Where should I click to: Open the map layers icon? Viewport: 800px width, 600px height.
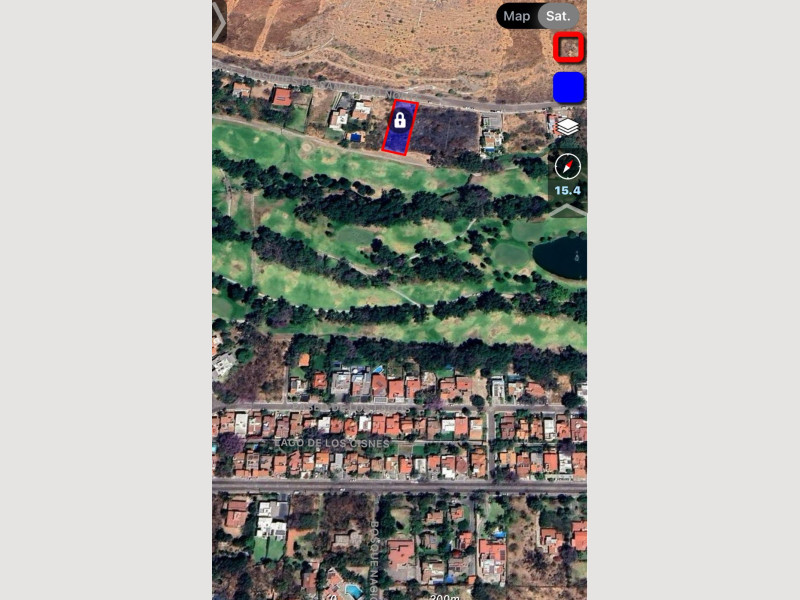(x=568, y=127)
